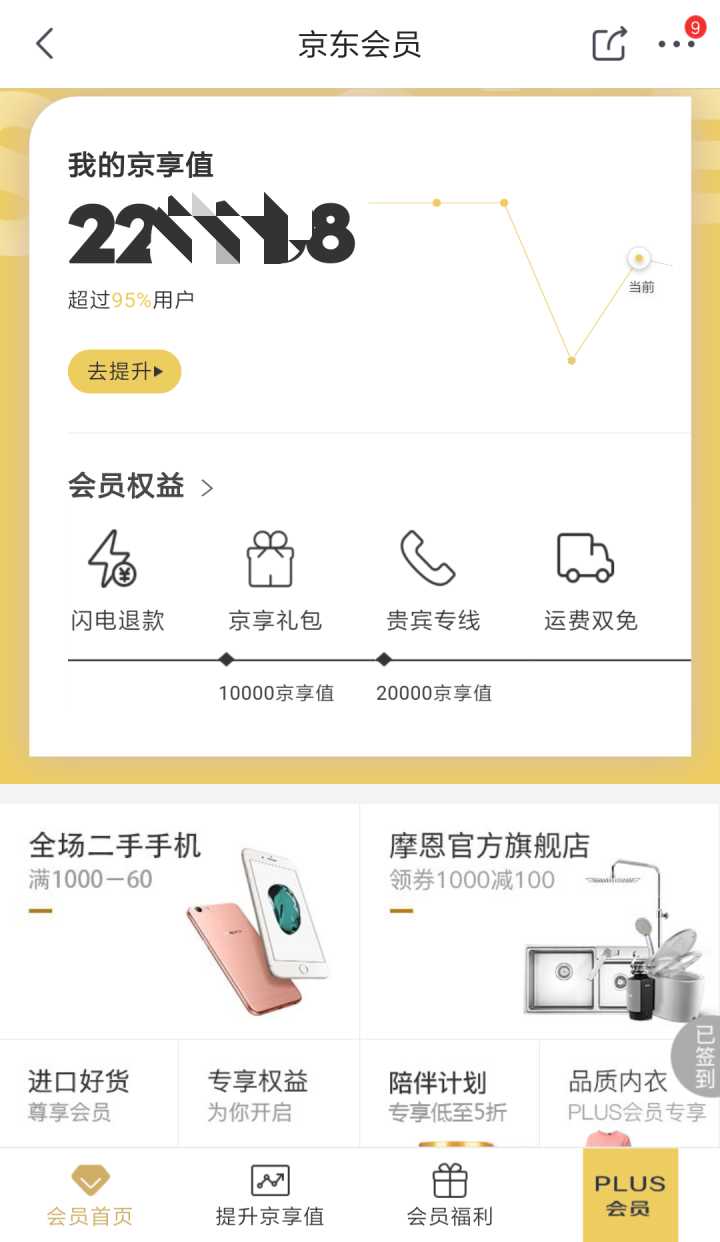
Task: Open the 品质内衣 PLUS tile
Action: (620, 1094)
